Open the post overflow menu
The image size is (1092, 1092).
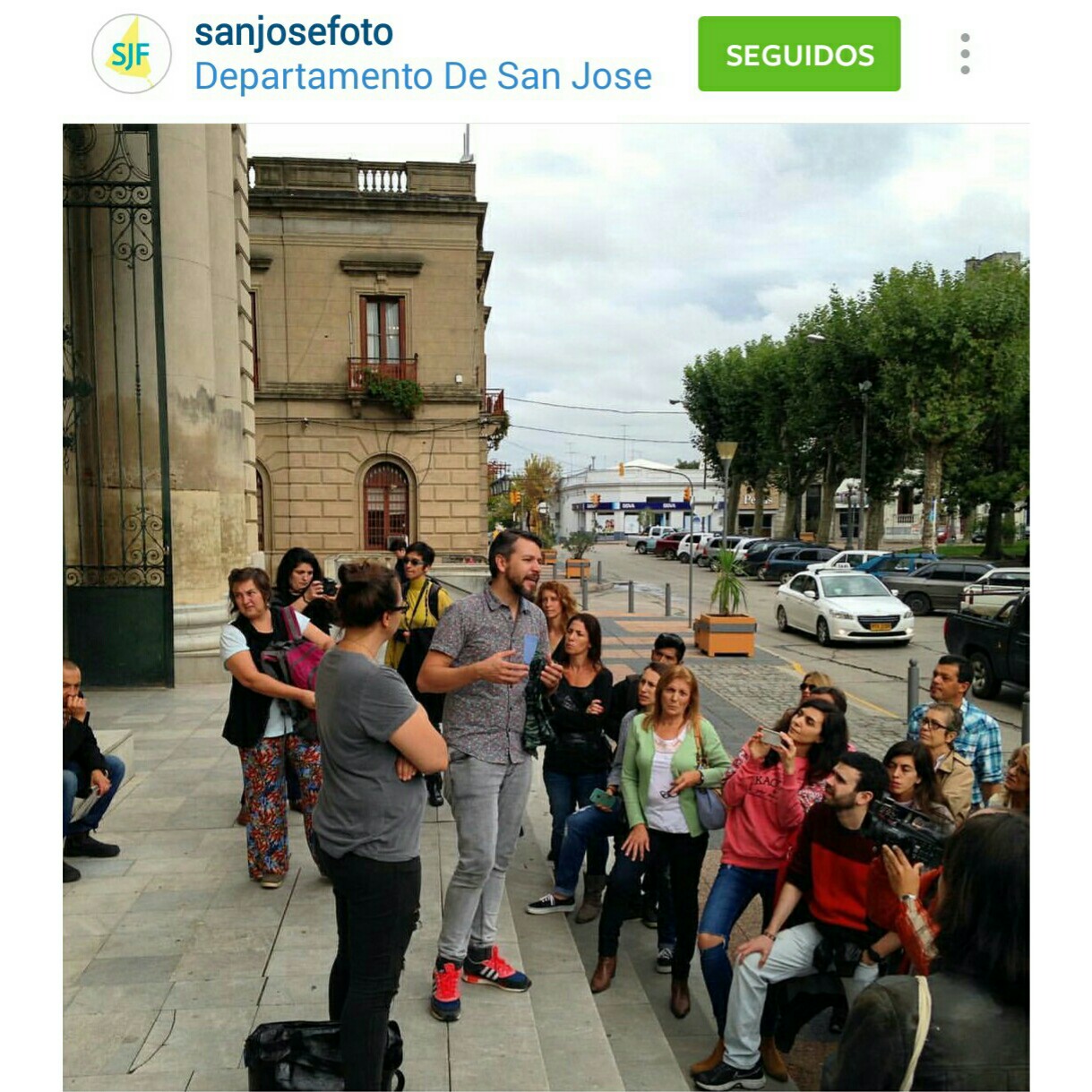click(965, 54)
